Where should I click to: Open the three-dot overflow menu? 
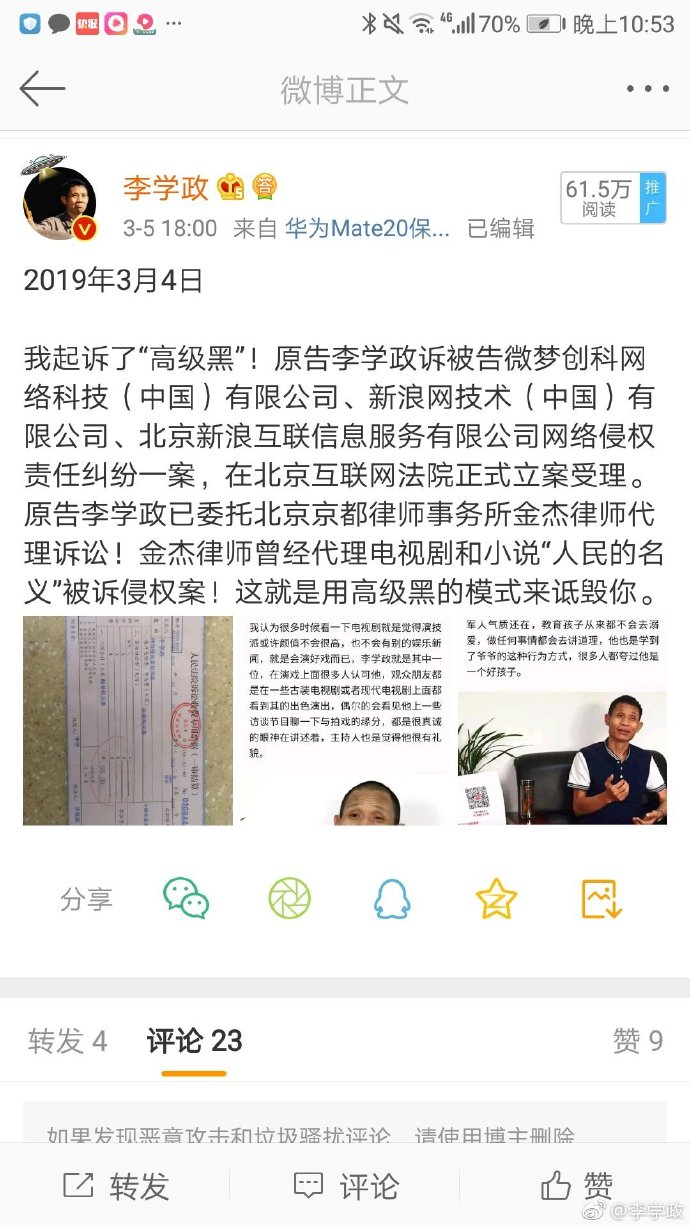click(x=646, y=89)
